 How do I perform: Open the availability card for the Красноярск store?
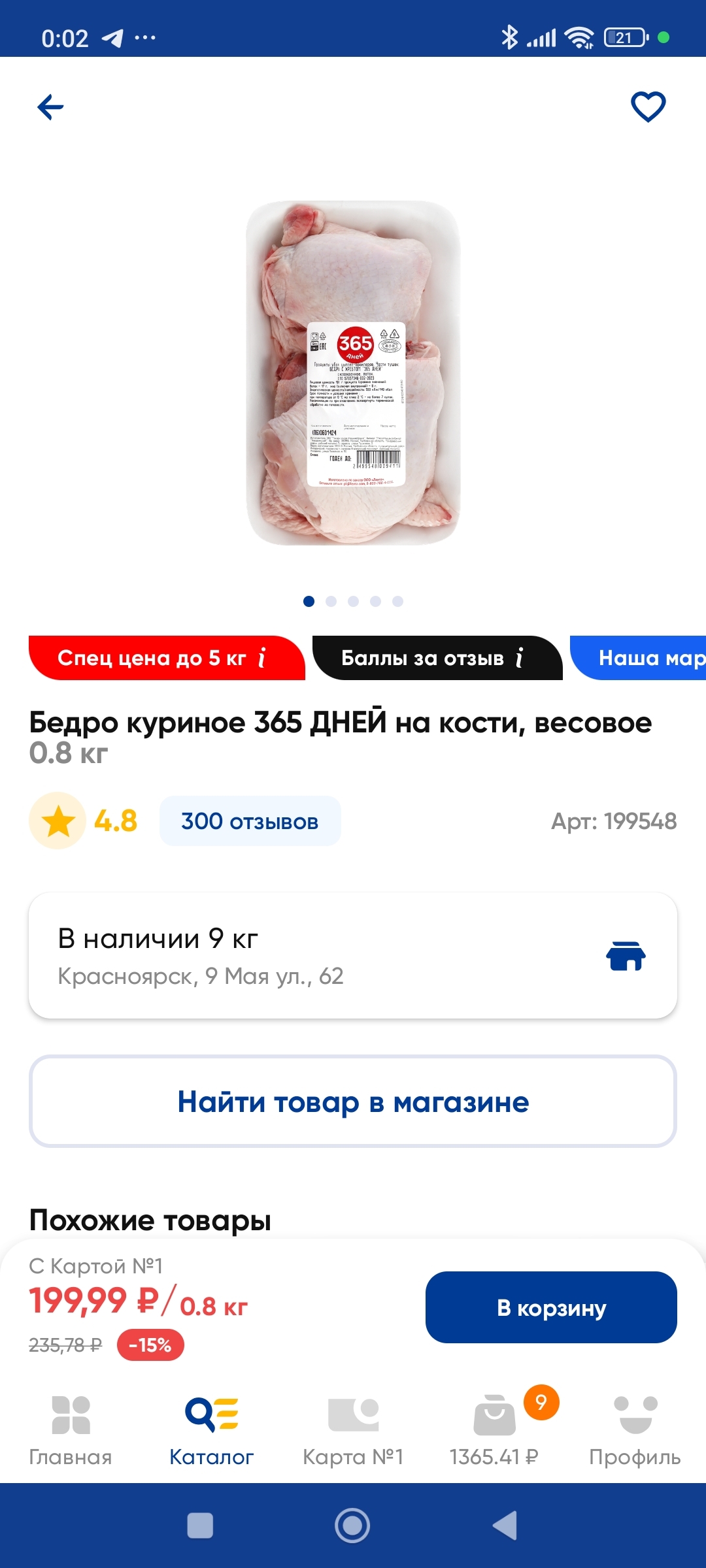point(353,955)
